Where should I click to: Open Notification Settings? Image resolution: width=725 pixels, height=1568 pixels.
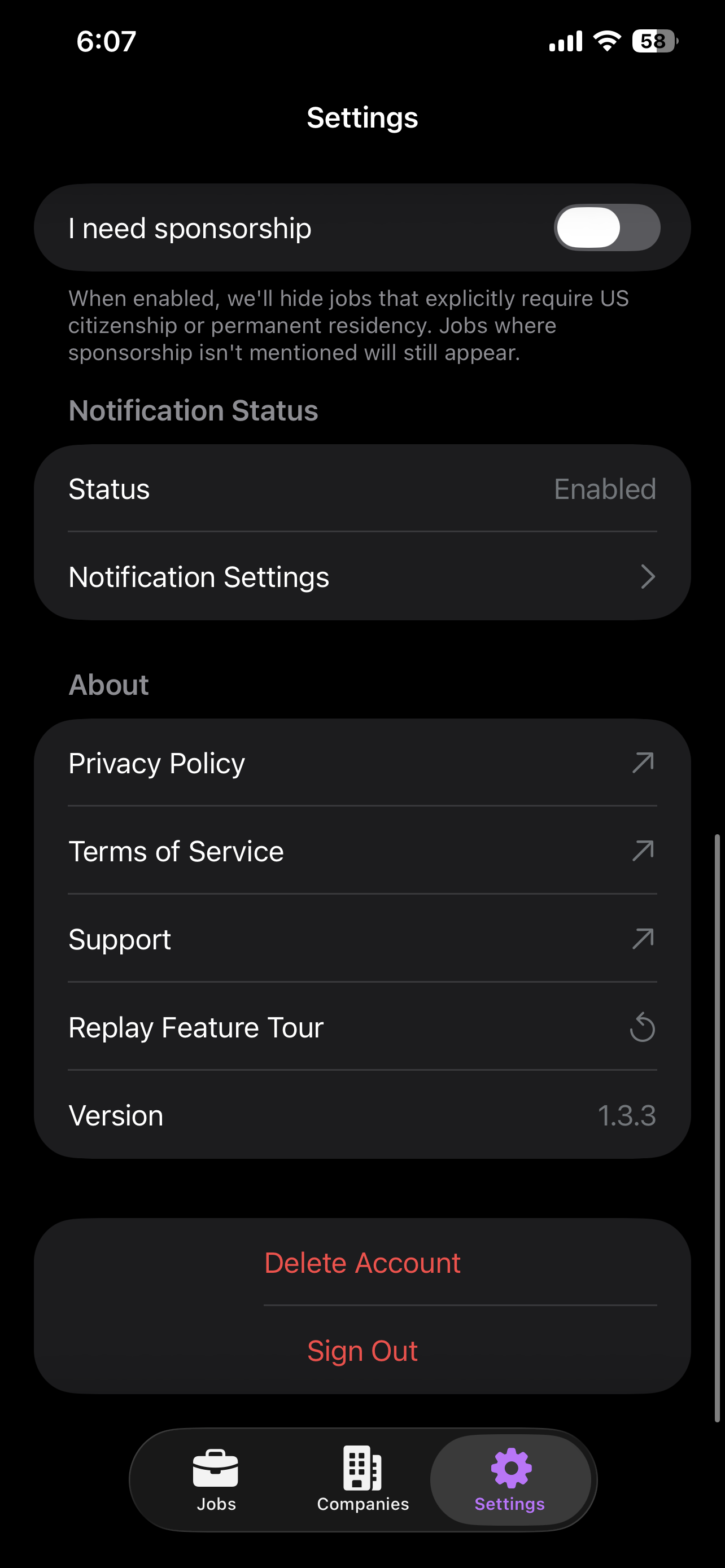(362, 576)
